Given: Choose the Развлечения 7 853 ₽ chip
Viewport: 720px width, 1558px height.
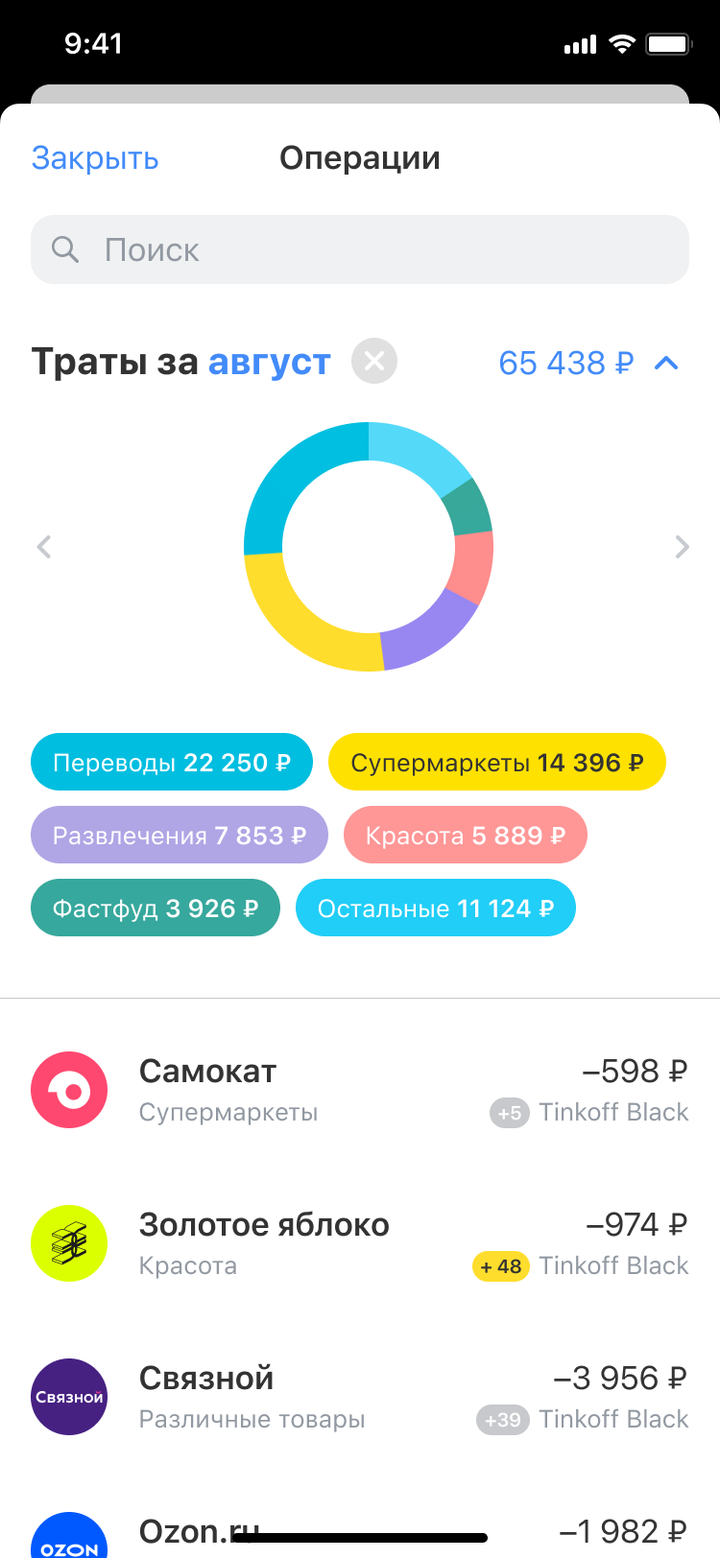Looking at the screenshot, I should pos(179,835).
